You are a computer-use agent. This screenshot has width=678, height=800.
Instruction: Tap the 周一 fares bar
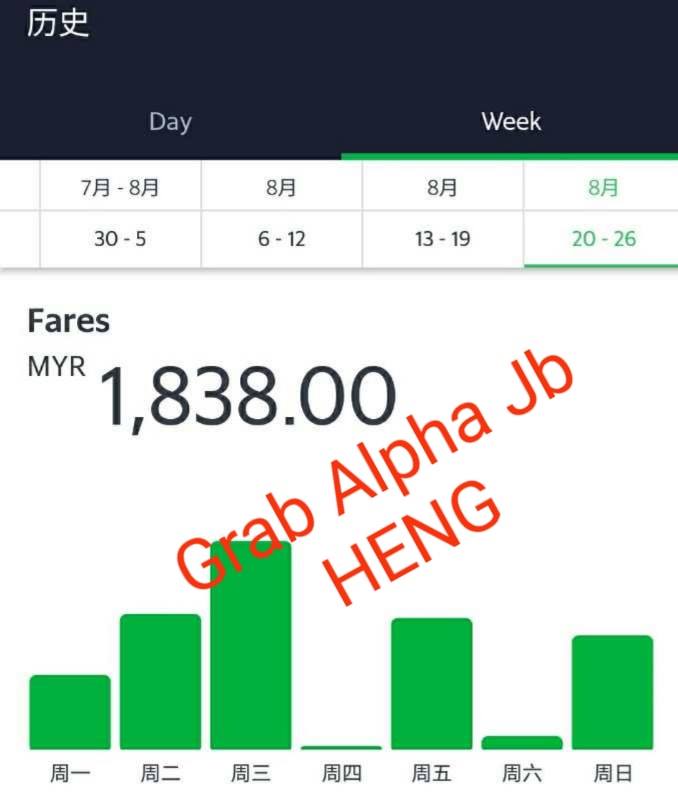tap(70, 712)
